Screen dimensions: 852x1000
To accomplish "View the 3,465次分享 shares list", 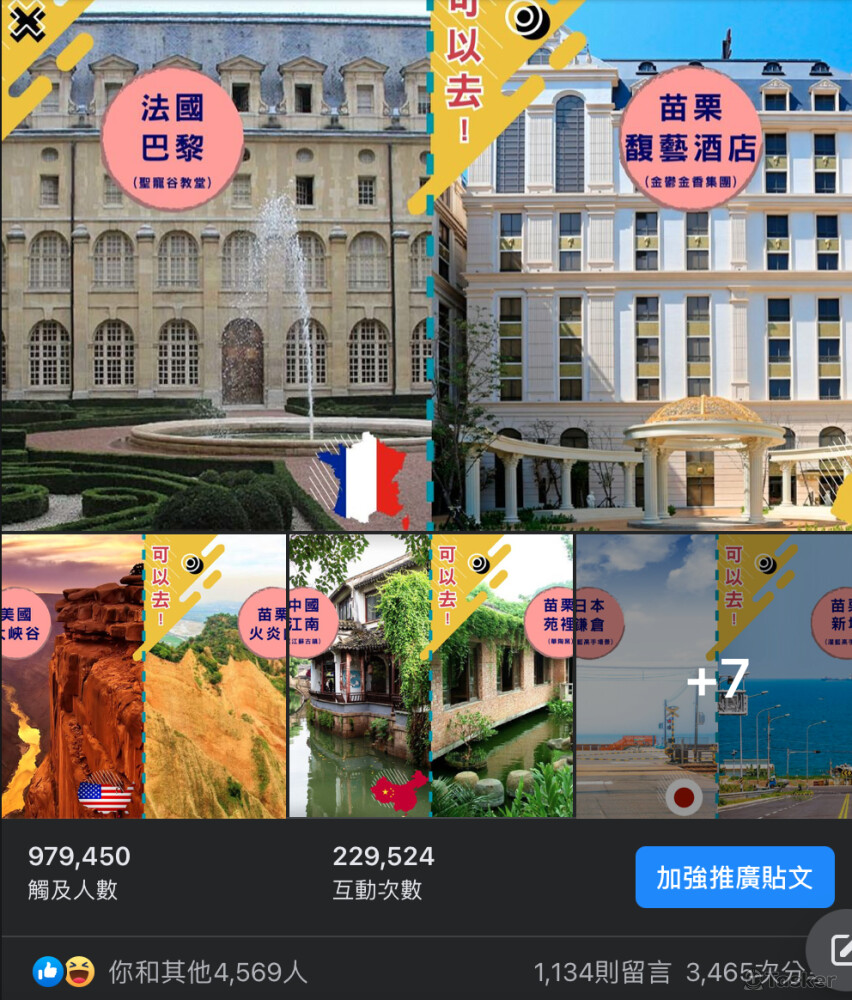I will [x=745, y=971].
